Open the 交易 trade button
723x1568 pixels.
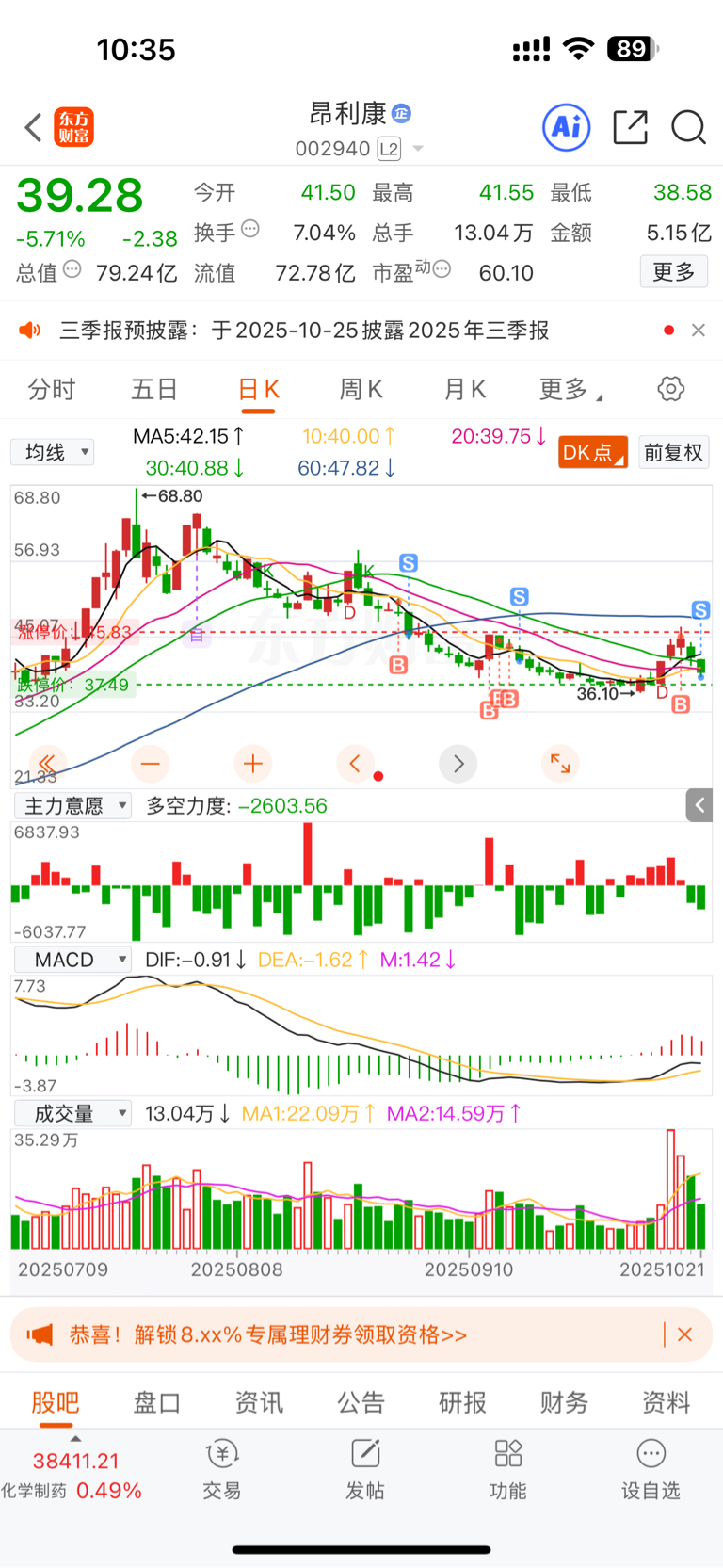(222, 1469)
